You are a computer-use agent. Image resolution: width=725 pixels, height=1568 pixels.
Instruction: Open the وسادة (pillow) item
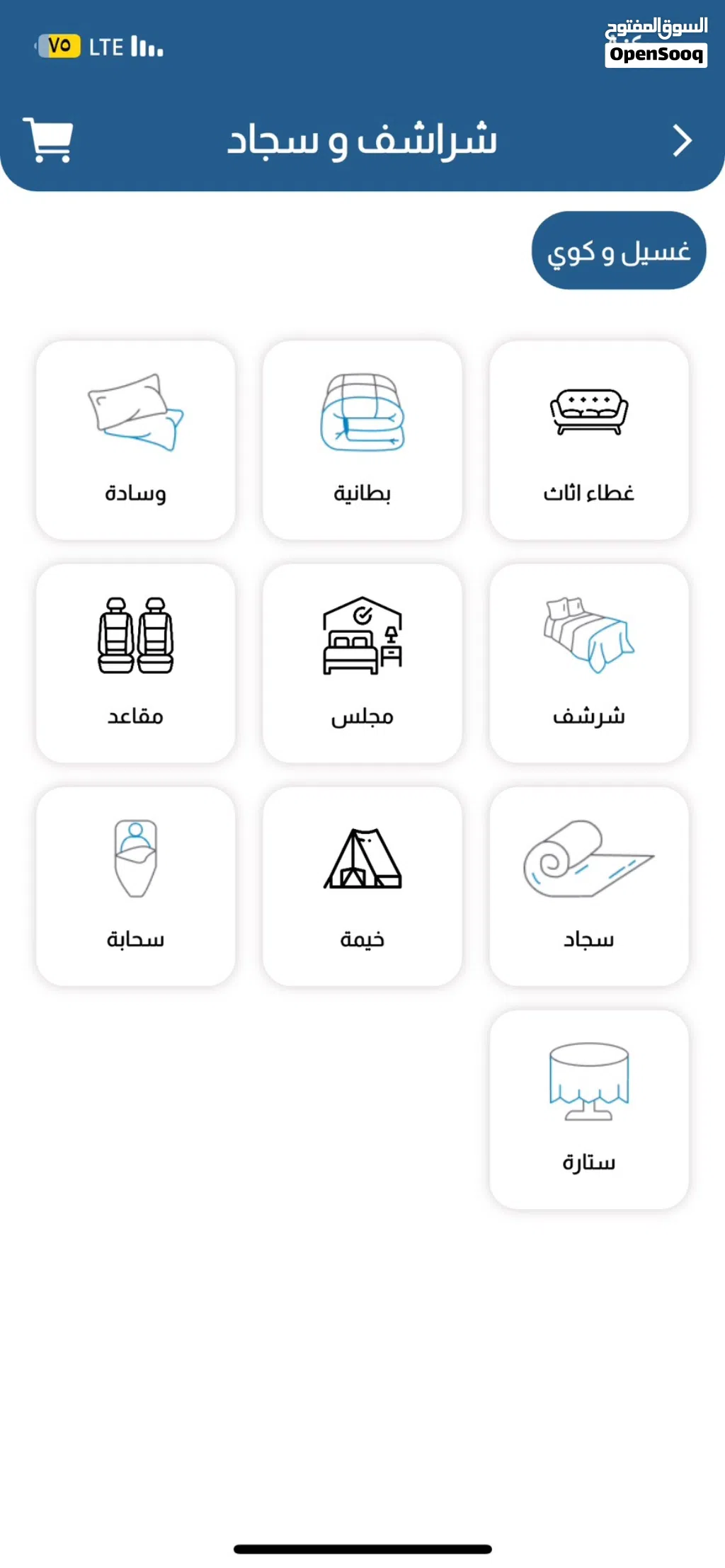coord(136,440)
